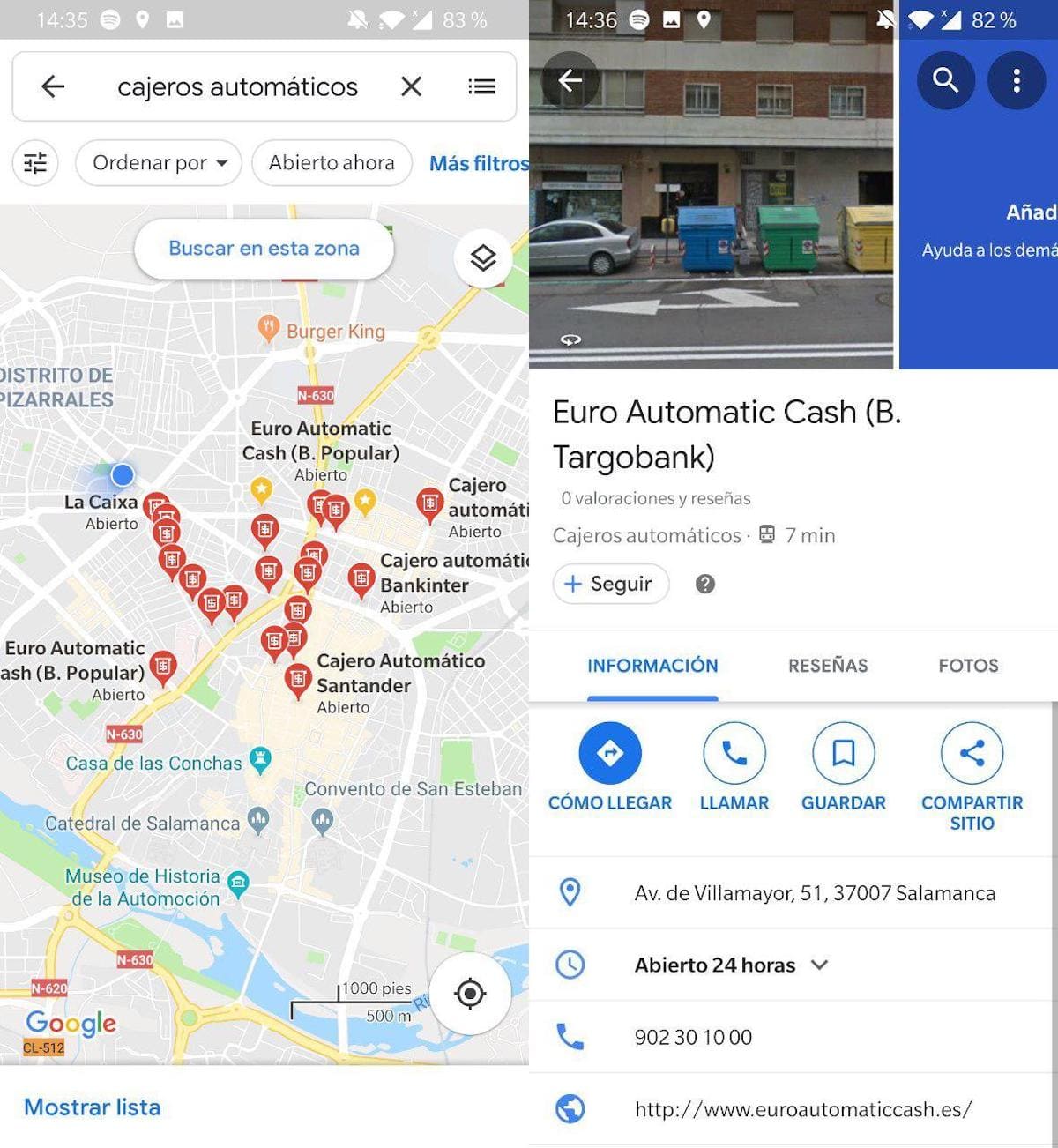Expand the "Ordenar por" dropdown

click(x=159, y=163)
